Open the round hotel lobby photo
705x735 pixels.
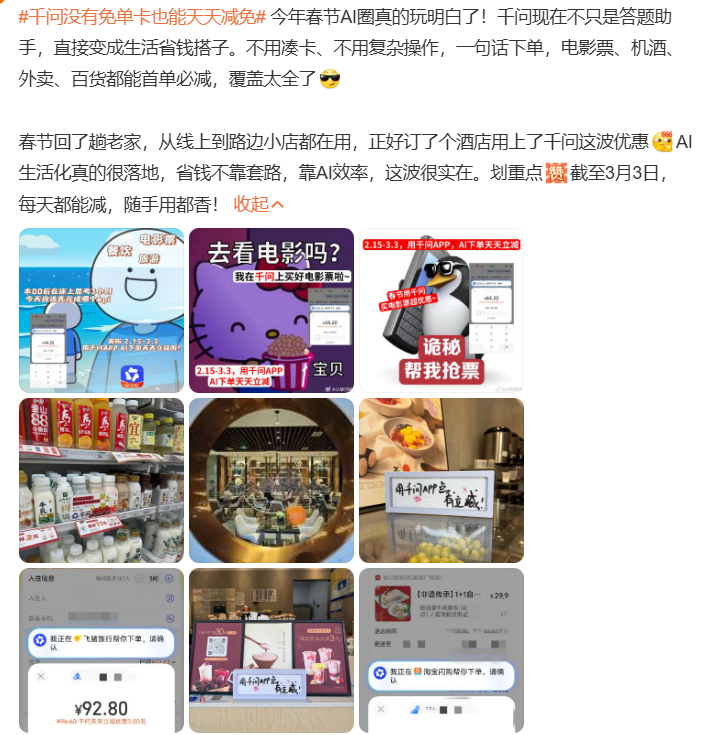(271, 480)
